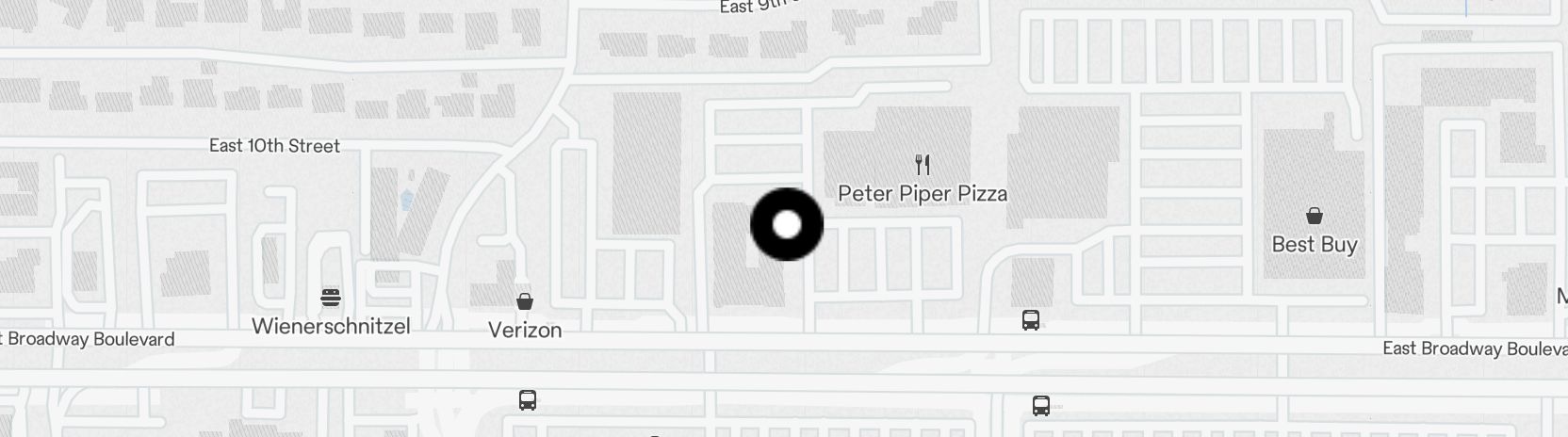Open the Best Buy shop marker
This screenshot has width=1568, height=437.
[x=1314, y=217]
